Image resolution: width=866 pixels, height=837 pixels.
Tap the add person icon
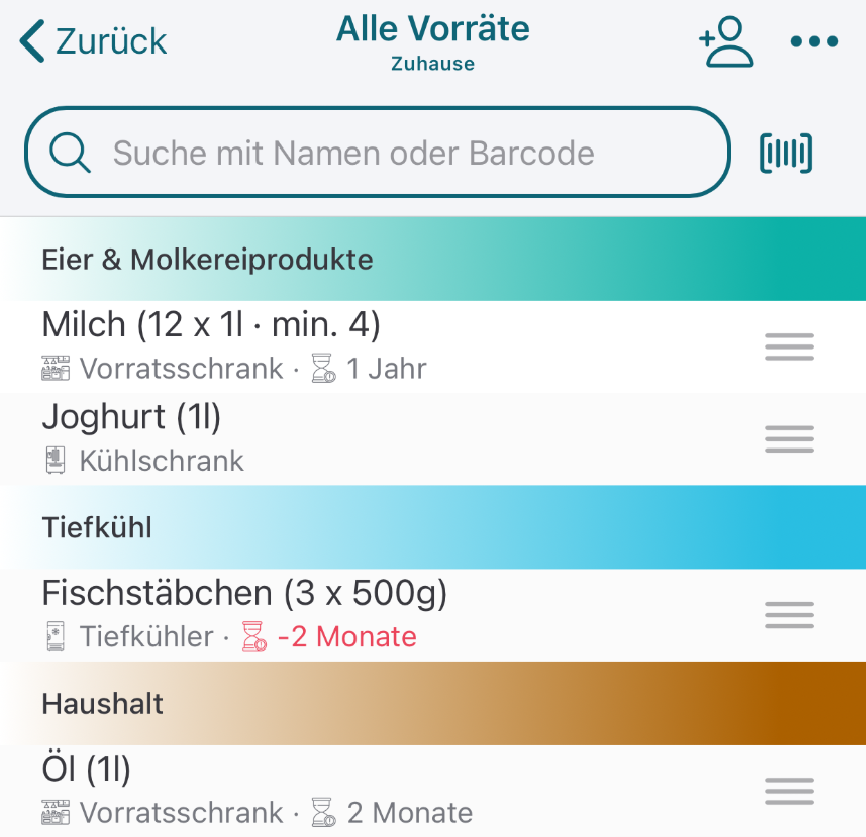point(726,42)
